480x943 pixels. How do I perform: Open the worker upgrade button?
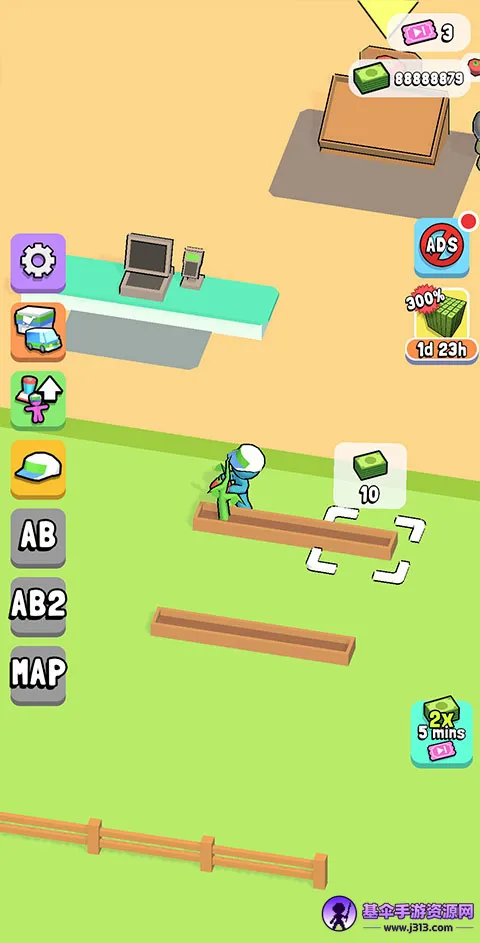(x=38, y=400)
